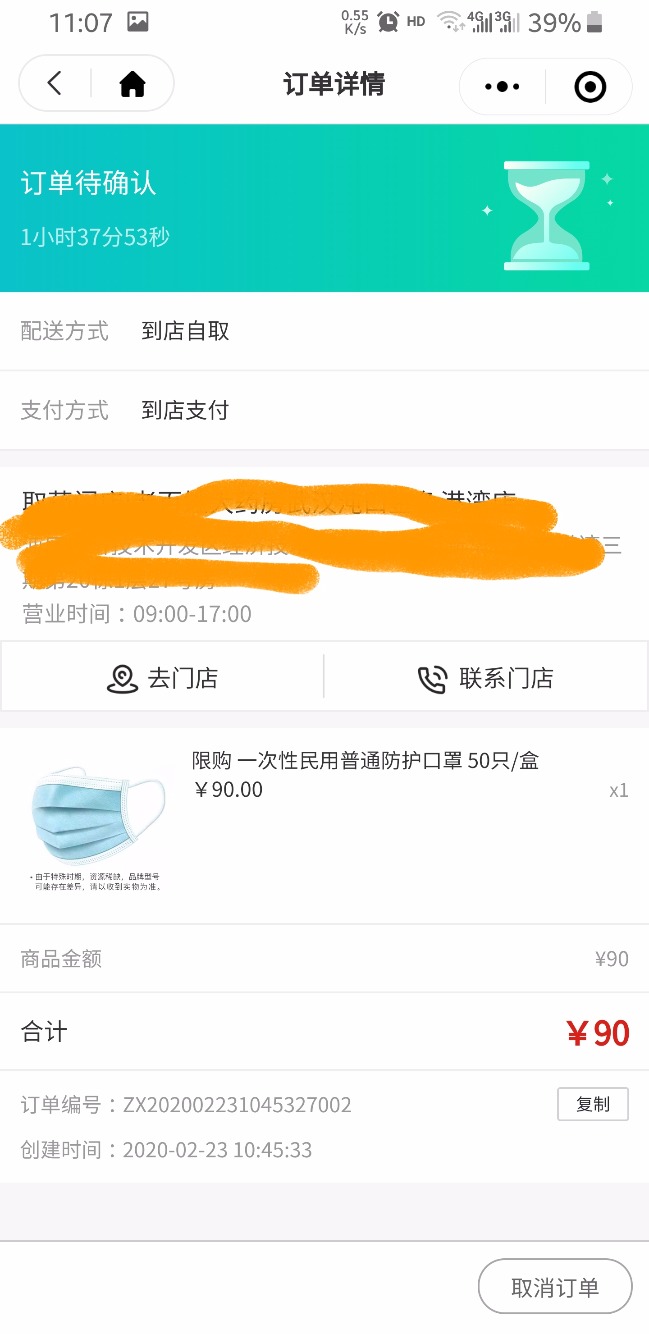This screenshot has height=1334, width=649.
Task: Open the three-dot more options menu
Action: (x=502, y=87)
